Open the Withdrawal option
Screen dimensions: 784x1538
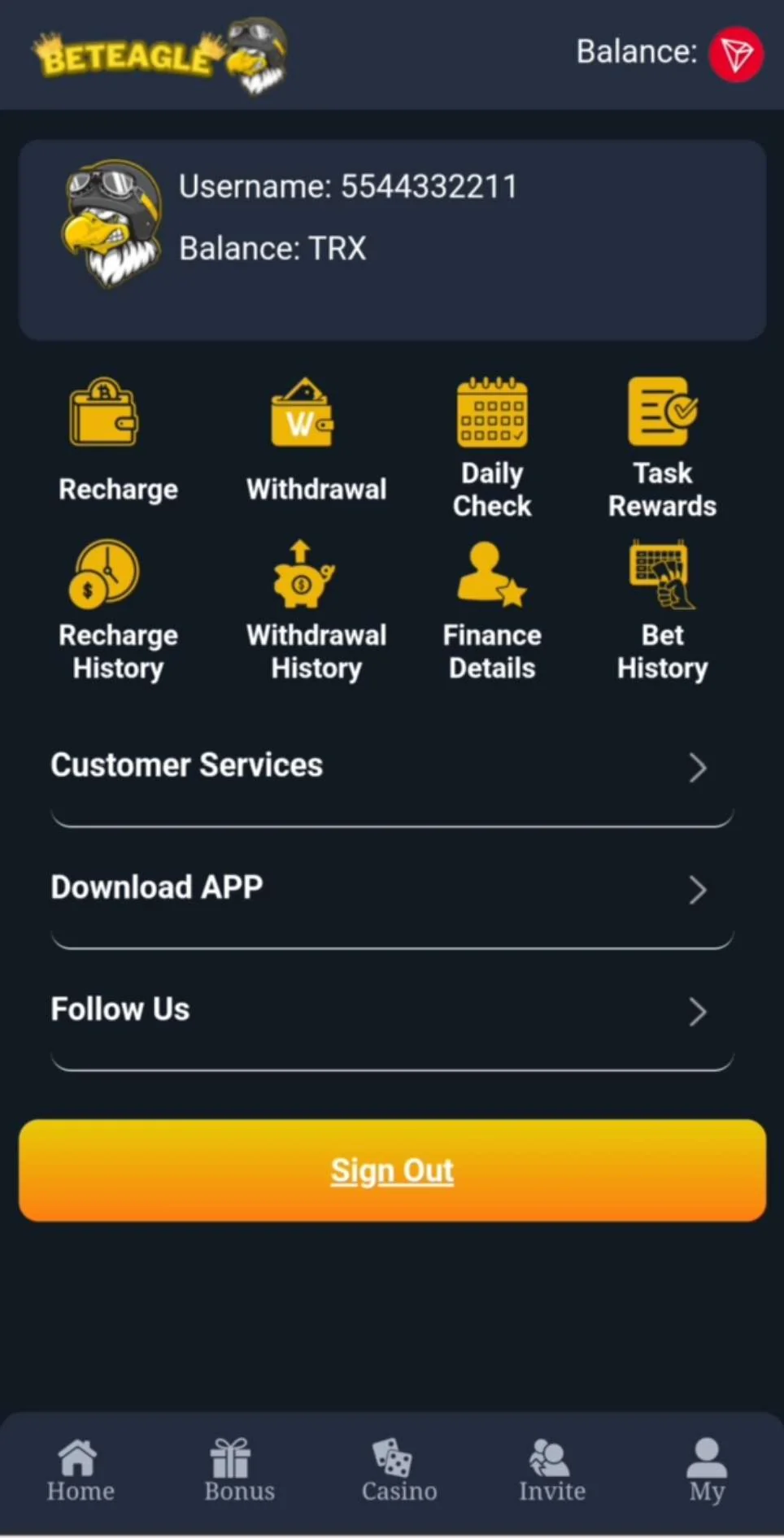[x=316, y=440]
